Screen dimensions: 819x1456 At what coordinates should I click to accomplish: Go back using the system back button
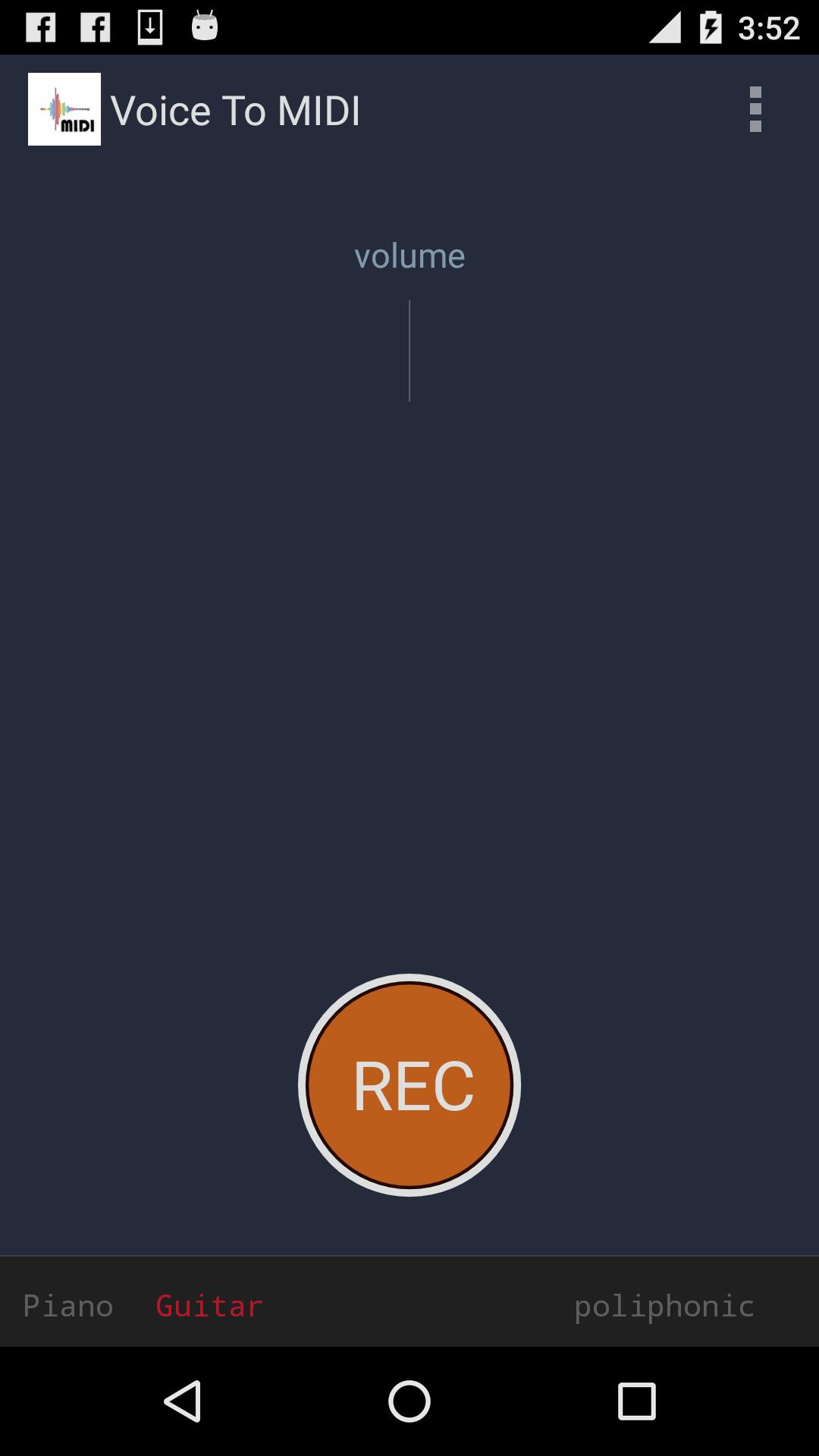183,1401
